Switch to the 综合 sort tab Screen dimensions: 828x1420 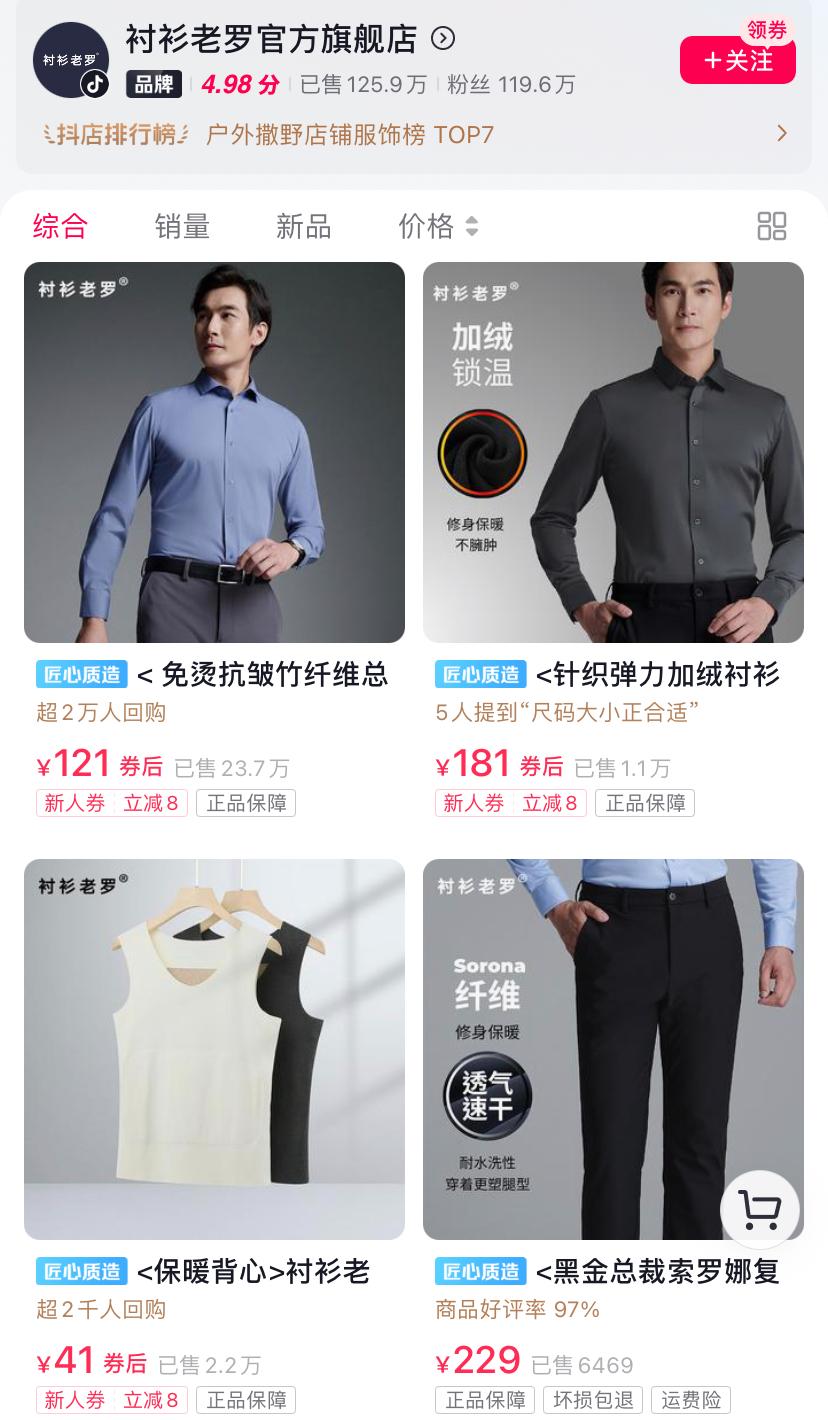click(60, 226)
